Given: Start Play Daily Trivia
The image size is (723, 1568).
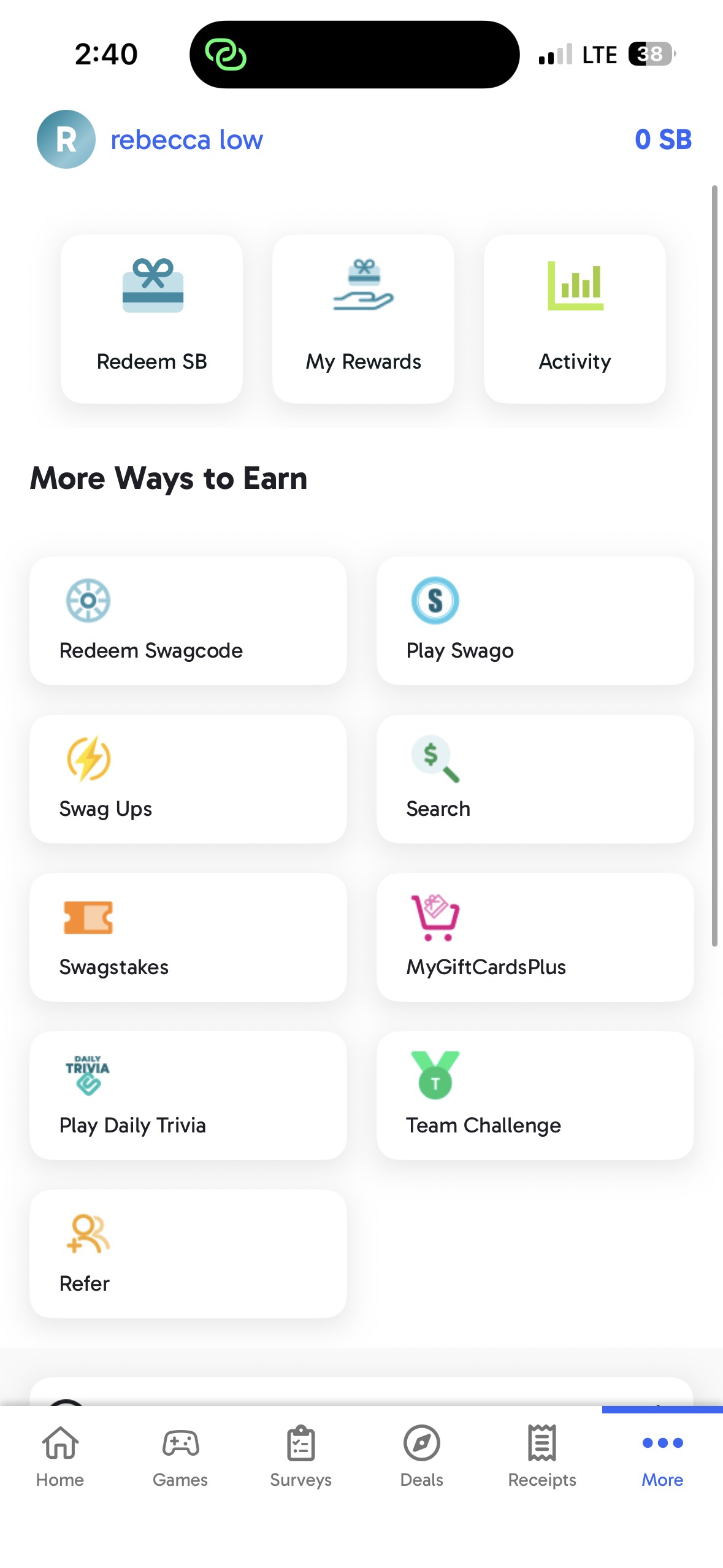Looking at the screenshot, I should tap(188, 1095).
